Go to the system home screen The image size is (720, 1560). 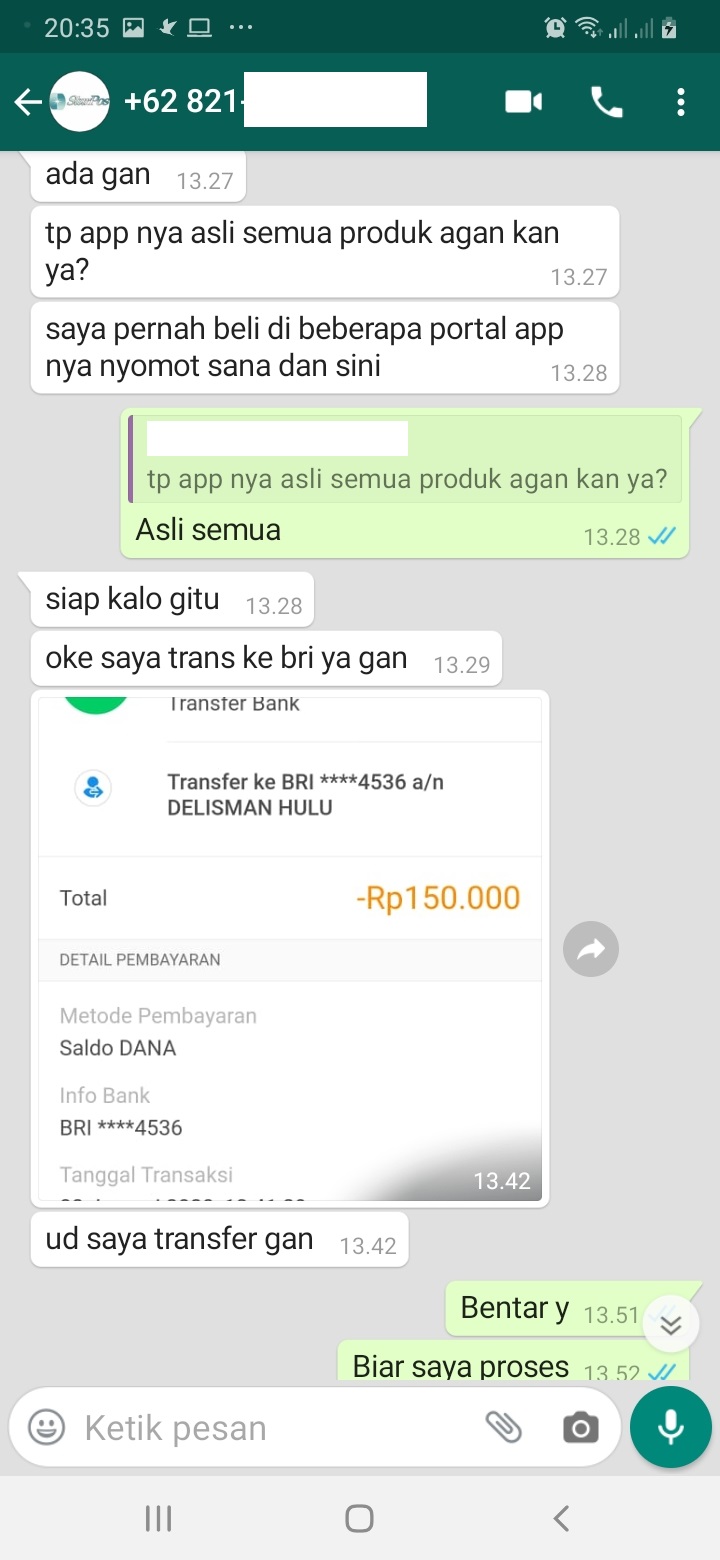click(359, 1519)
